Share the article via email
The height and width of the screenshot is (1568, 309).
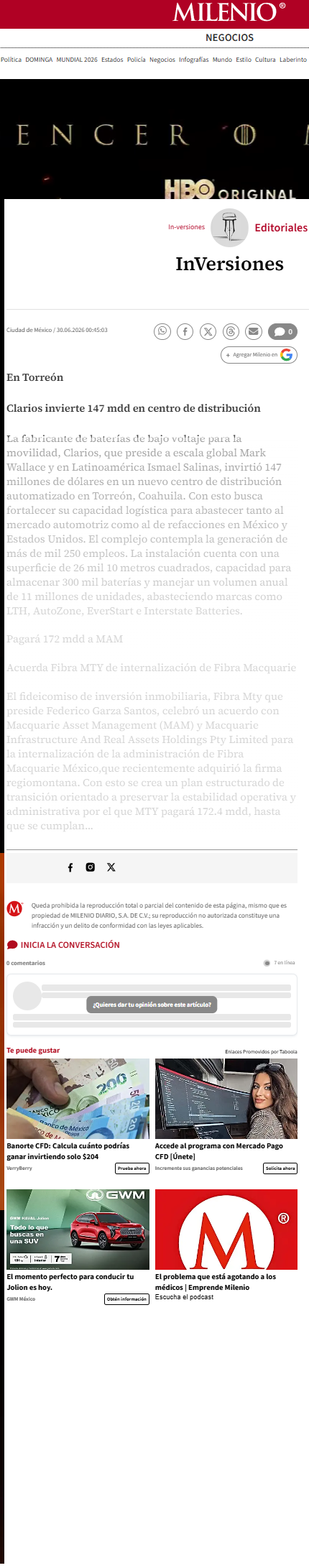[x=253, y=331]
